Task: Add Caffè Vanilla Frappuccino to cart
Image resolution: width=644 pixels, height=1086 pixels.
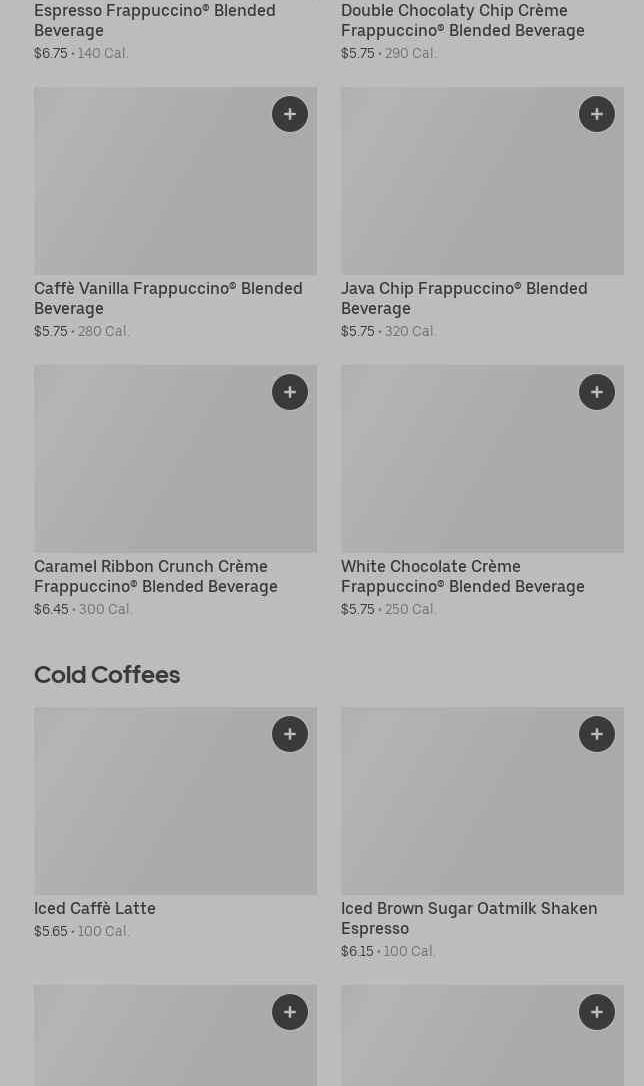Action: tap(290, 114)
